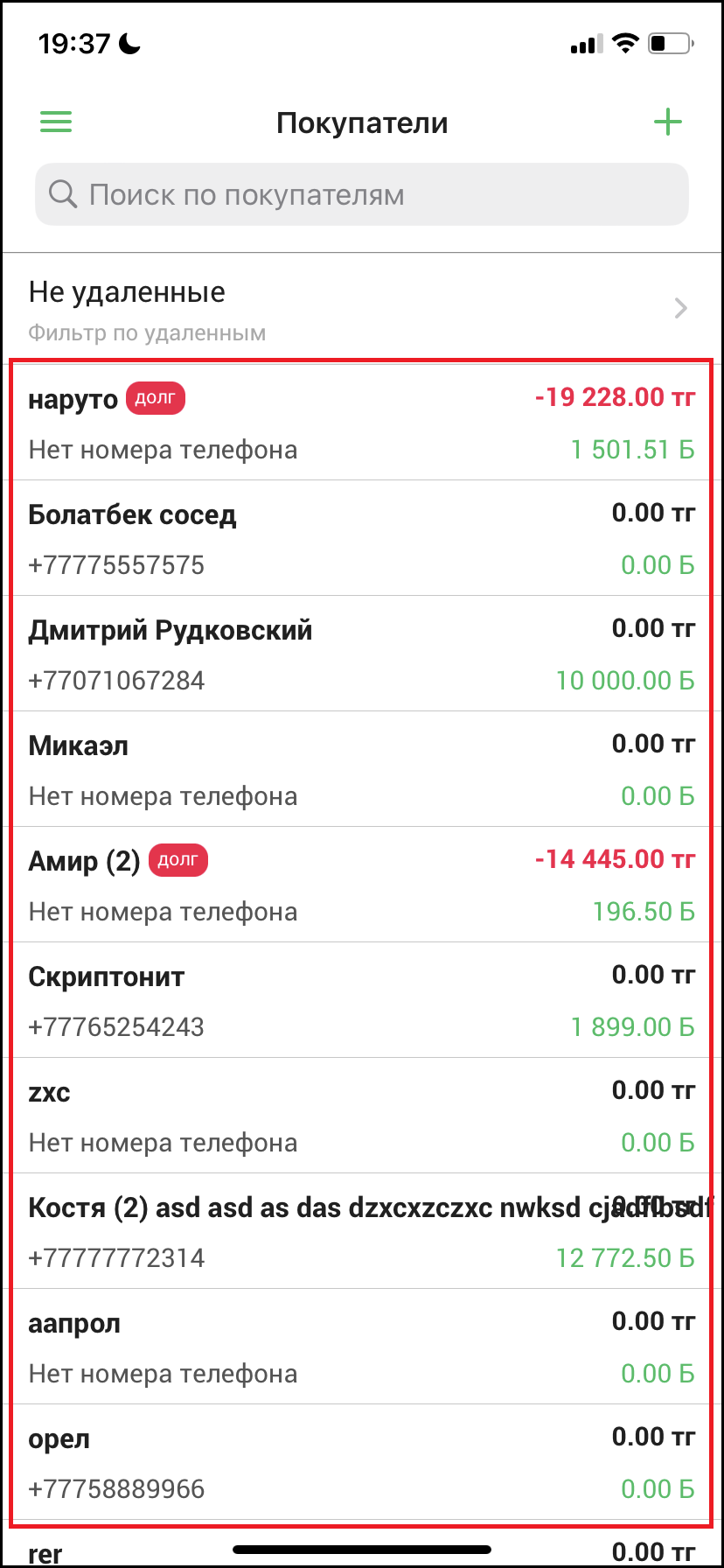View customer Микаэл
724x1568 pixels.
362,770
